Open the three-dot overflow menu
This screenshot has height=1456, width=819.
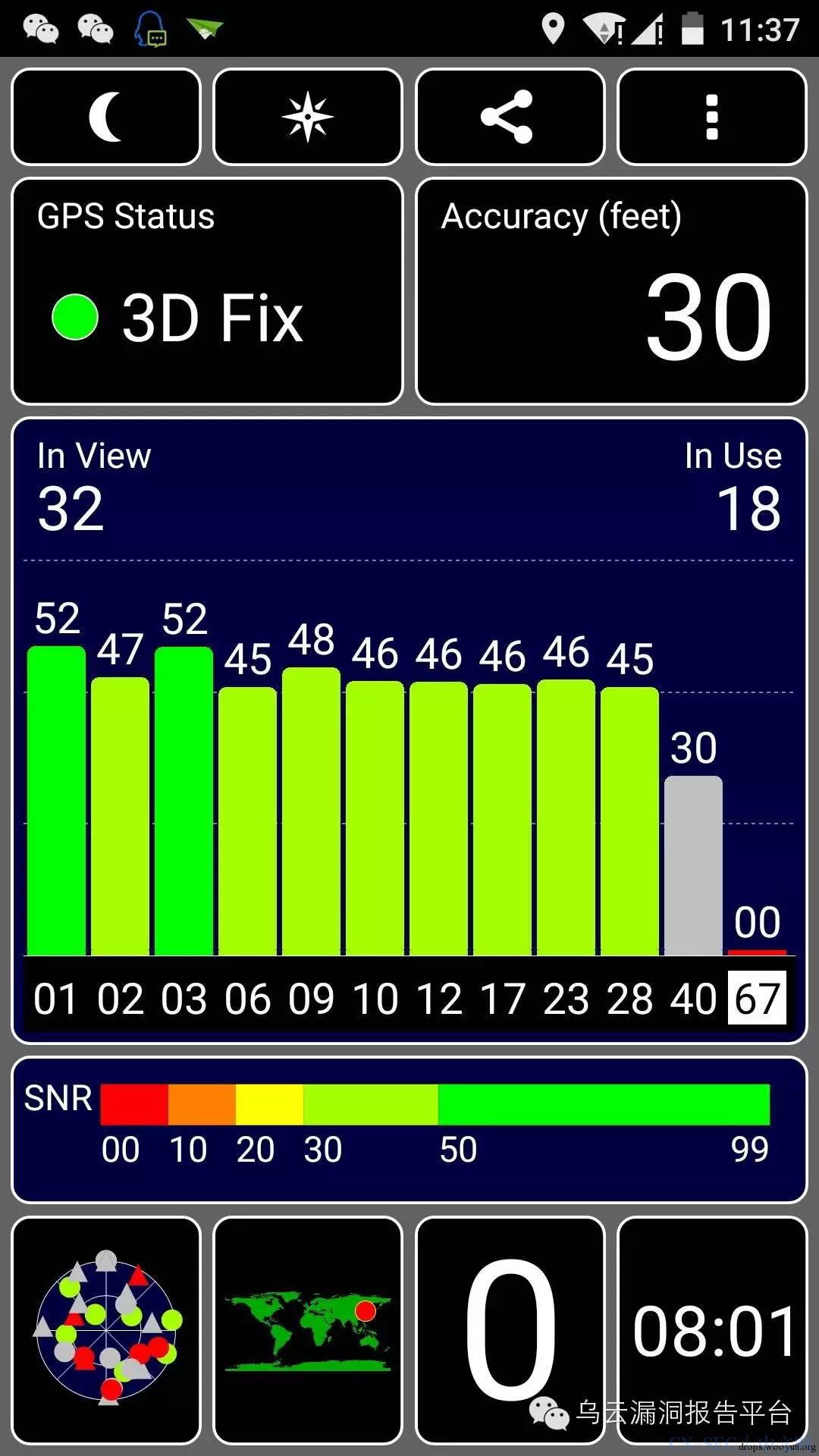click(711, 117)
